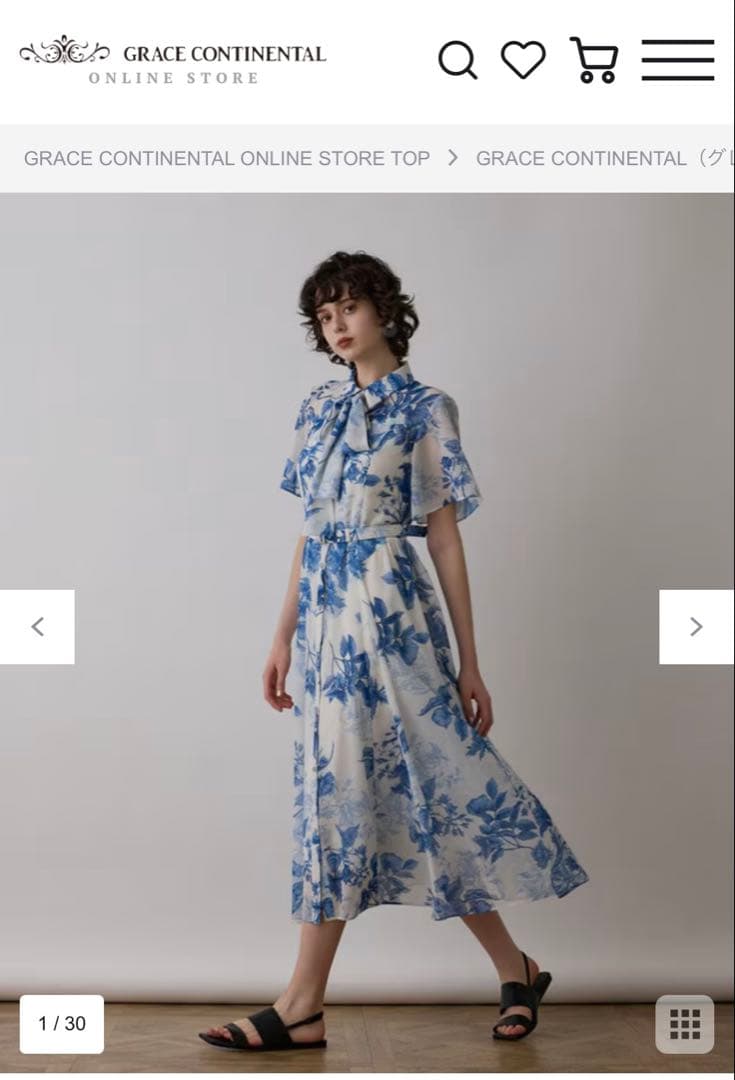
Task: Tap the Grace Continental logo to go home
Action: (173, 61)
